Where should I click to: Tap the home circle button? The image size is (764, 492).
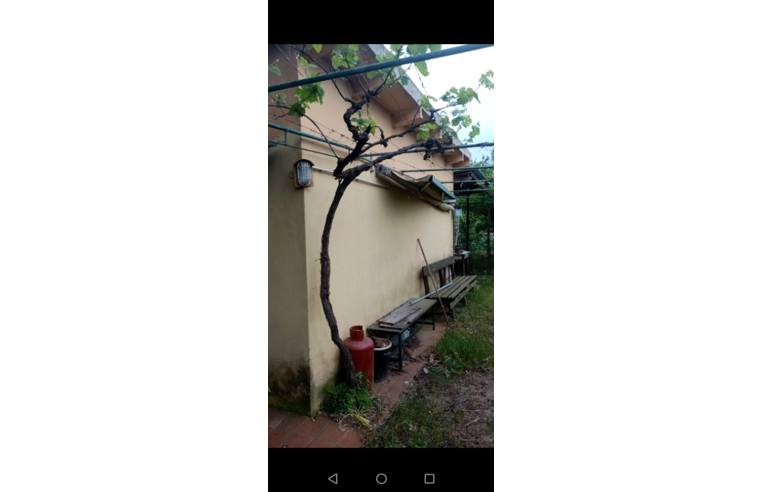[x=381, y=479]
